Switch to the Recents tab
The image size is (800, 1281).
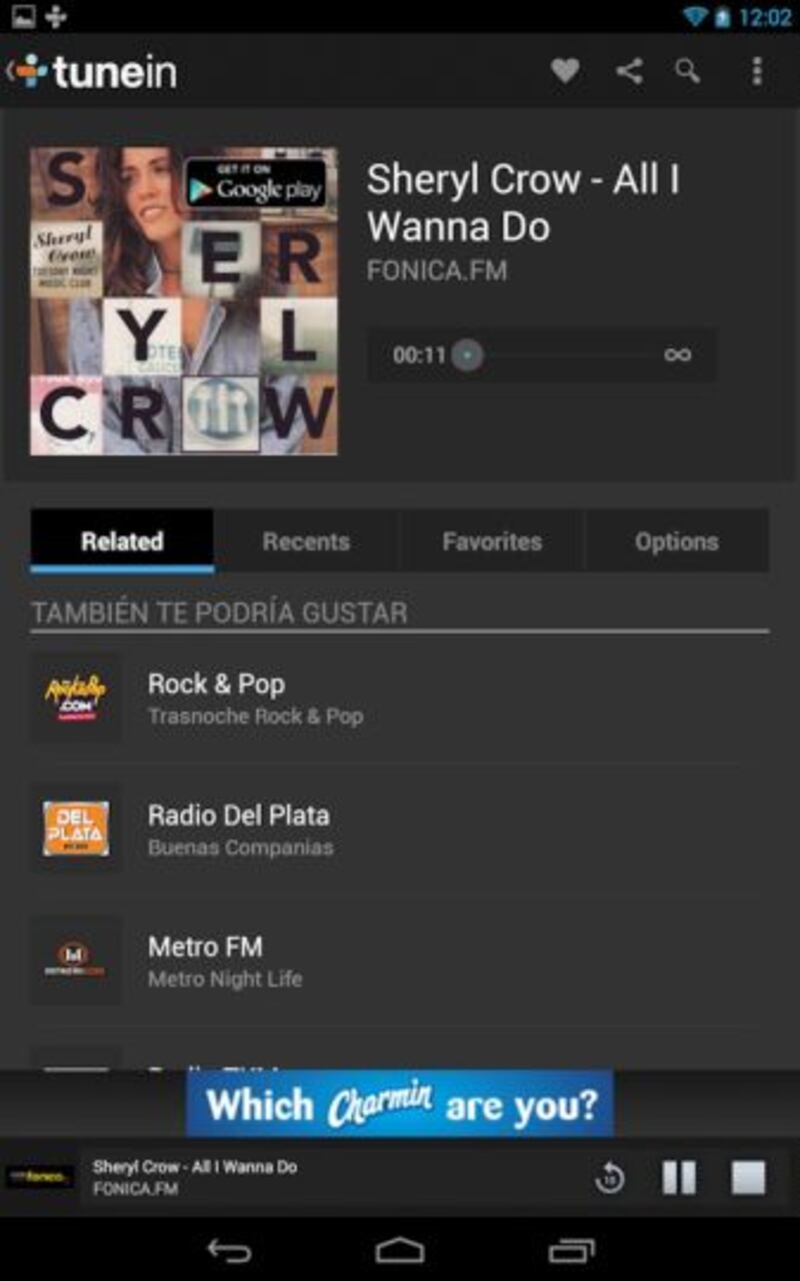point(306,541)
